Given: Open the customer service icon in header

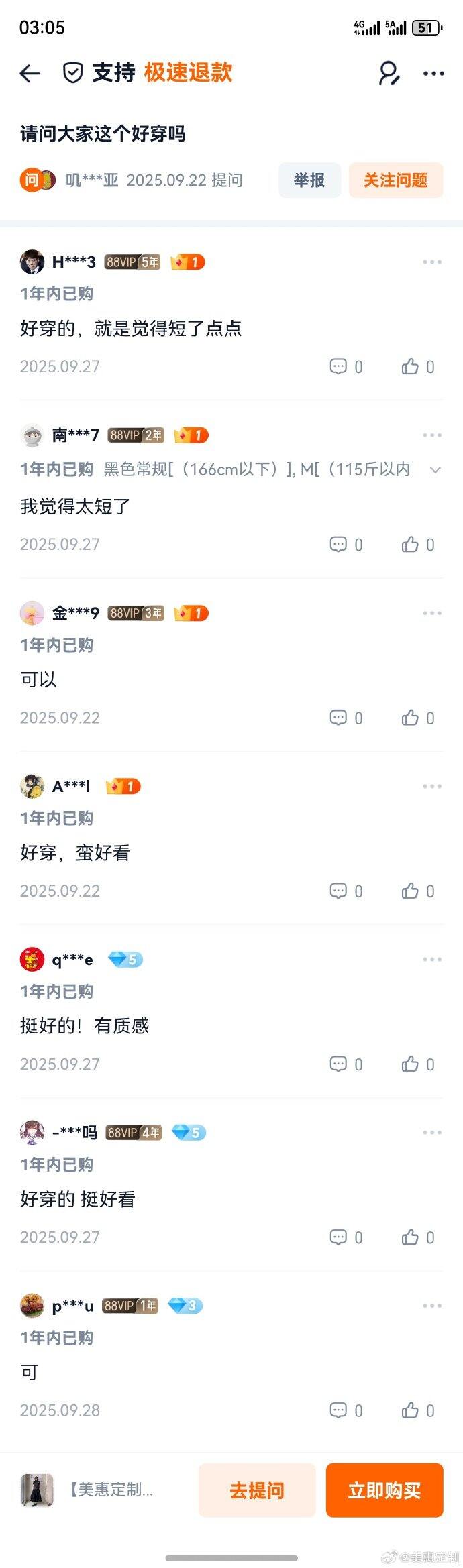Looking at the screenshot, I should coord(389,73).
